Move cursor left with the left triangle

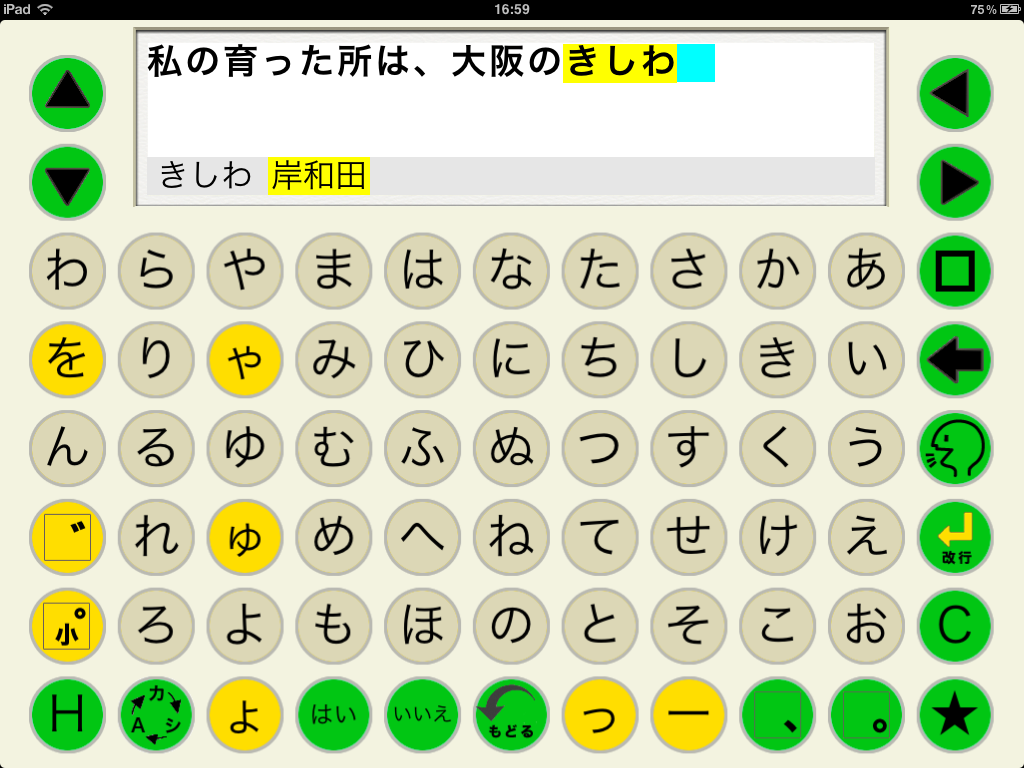click(955, 94)
